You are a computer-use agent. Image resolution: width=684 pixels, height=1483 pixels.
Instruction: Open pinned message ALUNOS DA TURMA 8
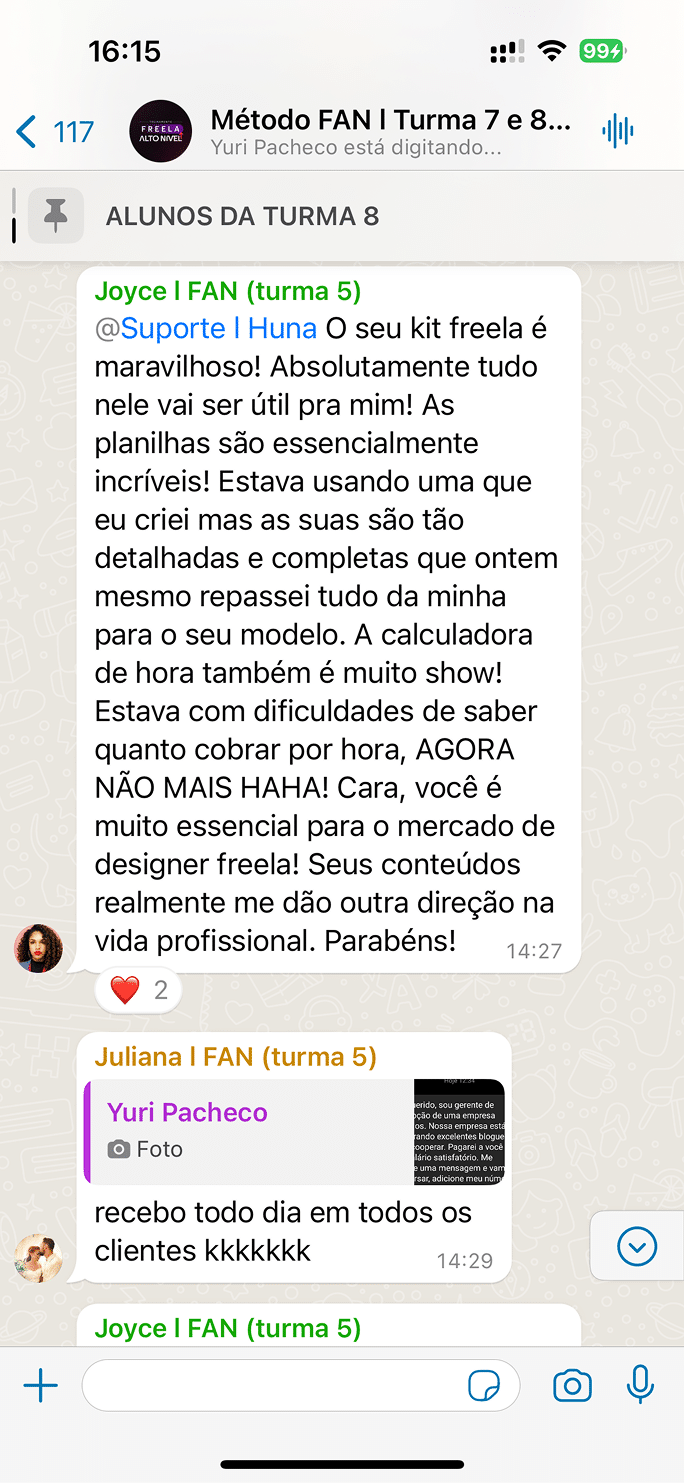point(242,216)
